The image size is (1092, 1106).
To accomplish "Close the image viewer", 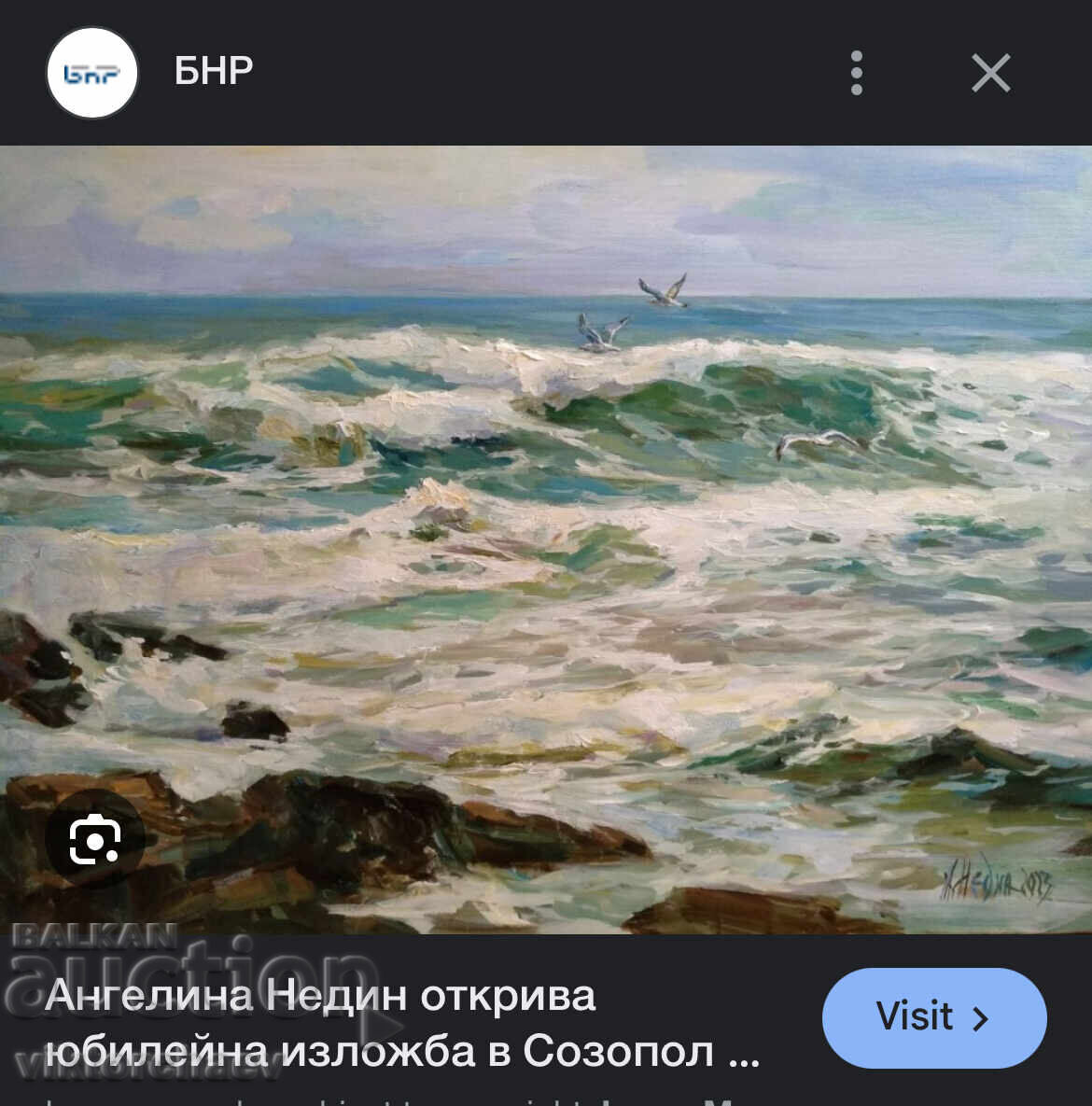I will [x=990, y=73].
